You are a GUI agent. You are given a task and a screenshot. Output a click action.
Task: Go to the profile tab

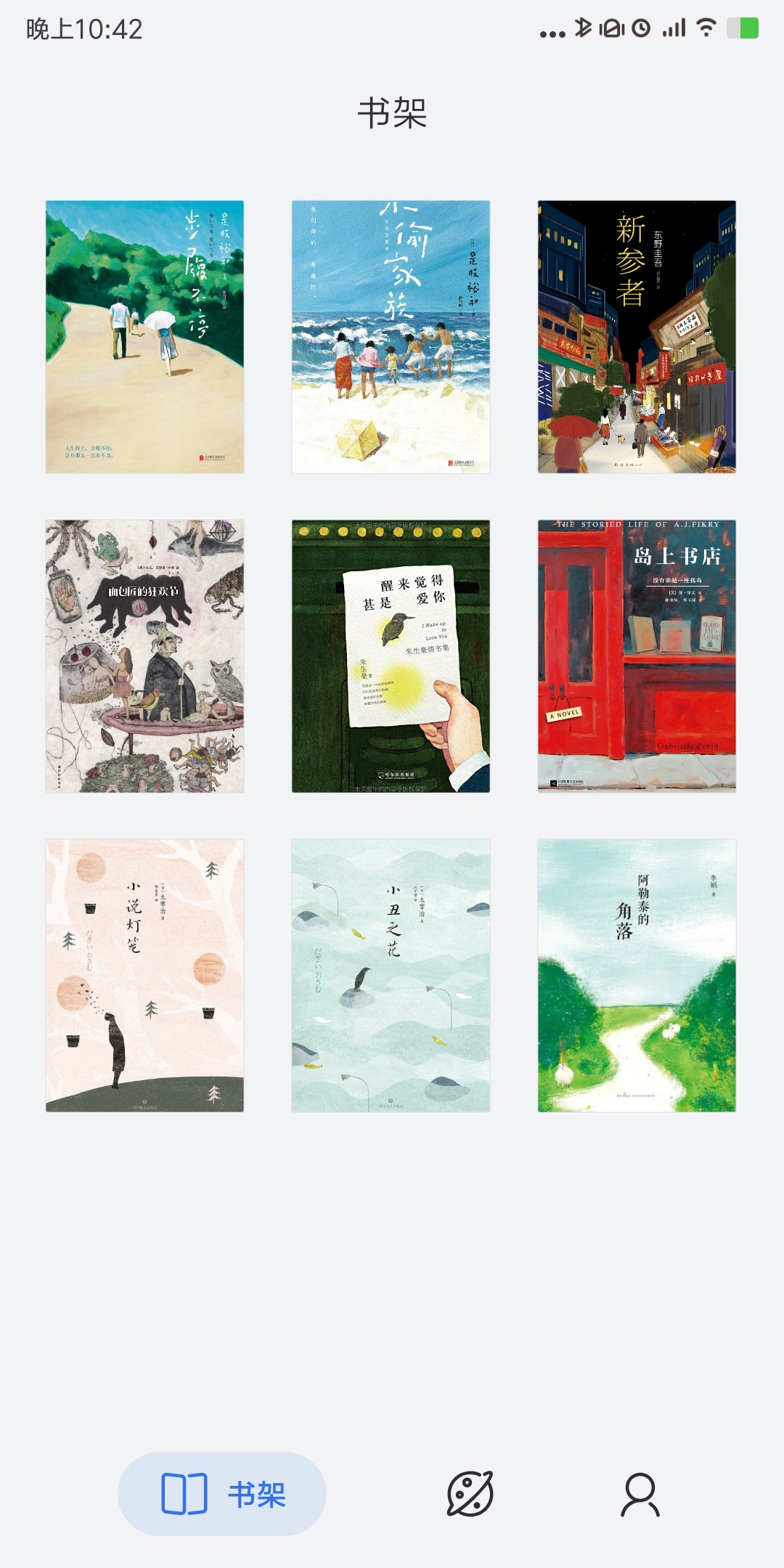(640, 1494)
